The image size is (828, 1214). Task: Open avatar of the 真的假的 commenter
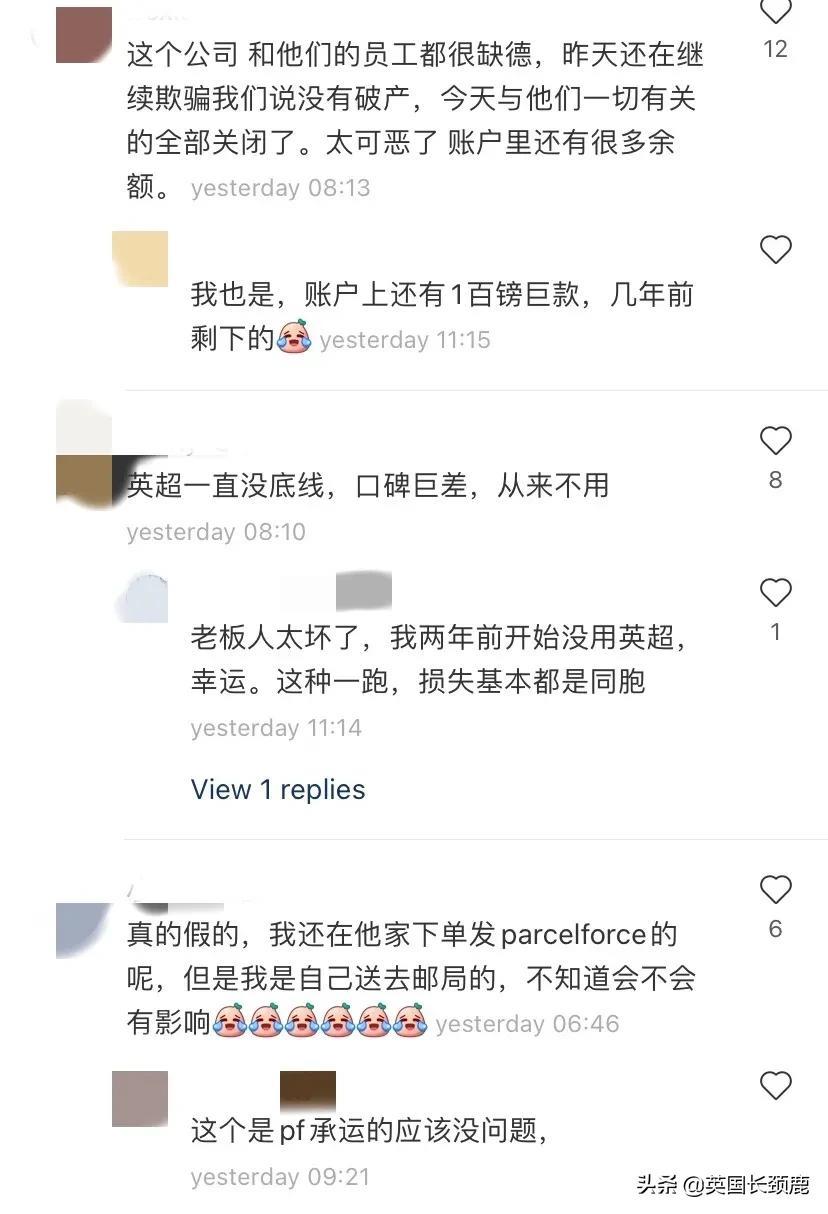click(x=83, y=929)
